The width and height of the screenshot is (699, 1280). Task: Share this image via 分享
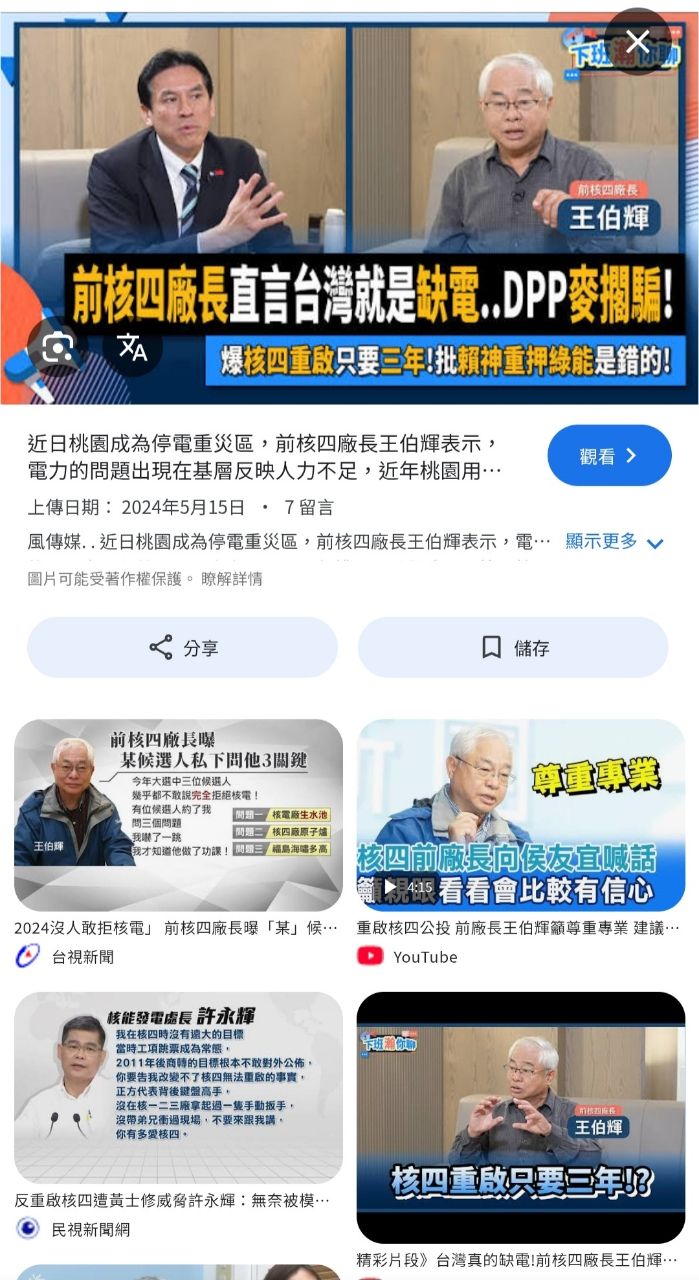pos(182,648)
